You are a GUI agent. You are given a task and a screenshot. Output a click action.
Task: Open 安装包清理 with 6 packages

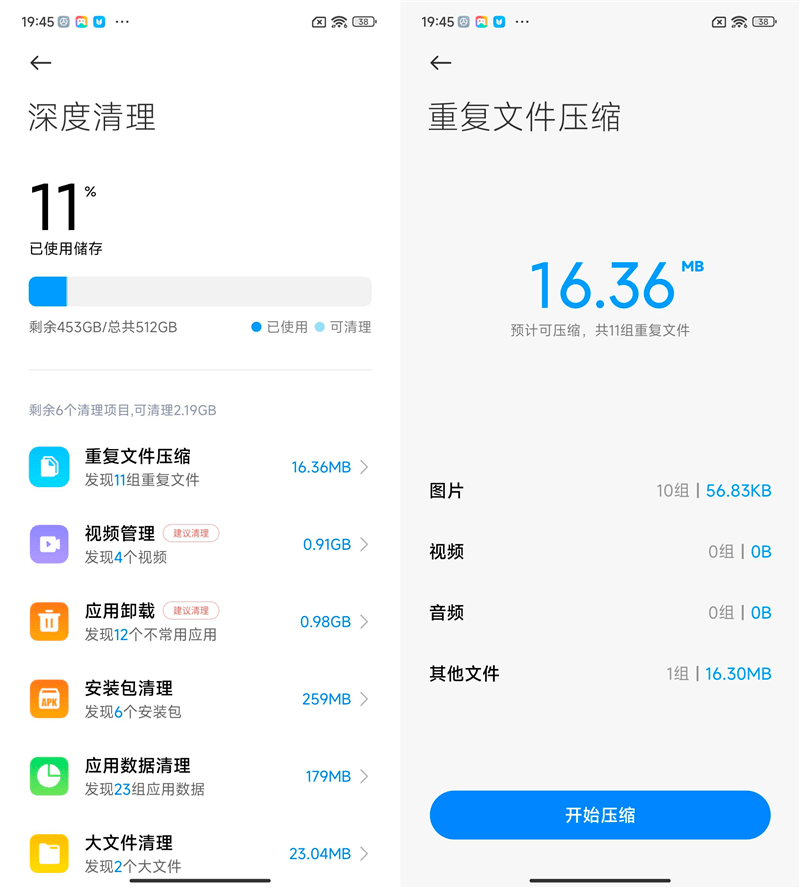(x=200, y=699)
